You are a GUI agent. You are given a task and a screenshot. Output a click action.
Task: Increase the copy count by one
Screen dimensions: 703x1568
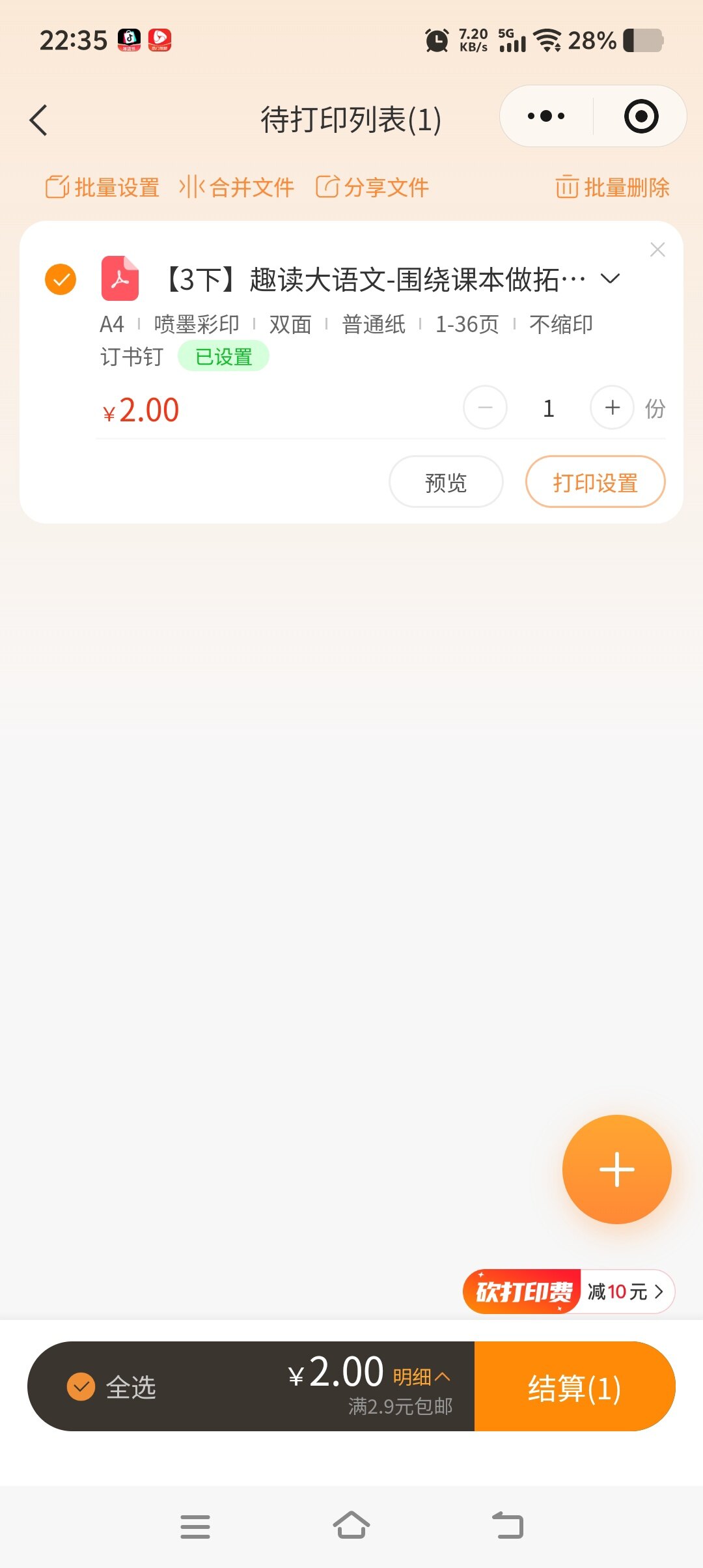[x=612, y=408]
